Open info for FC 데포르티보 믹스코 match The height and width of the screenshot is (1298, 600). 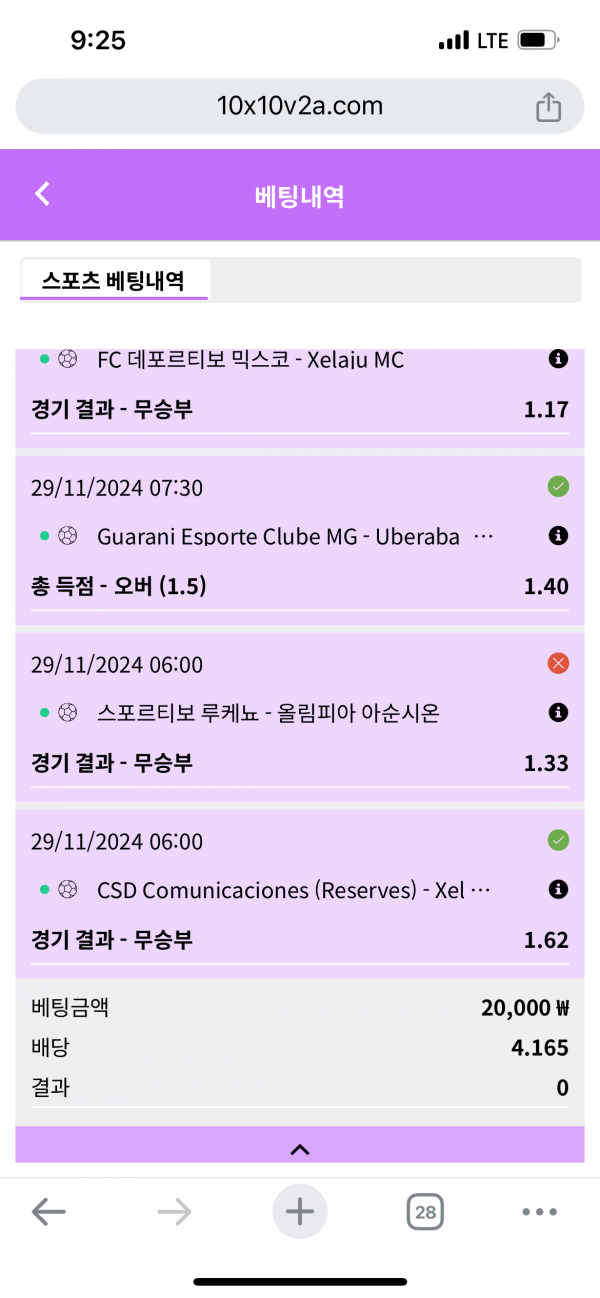tap(558, 358)
